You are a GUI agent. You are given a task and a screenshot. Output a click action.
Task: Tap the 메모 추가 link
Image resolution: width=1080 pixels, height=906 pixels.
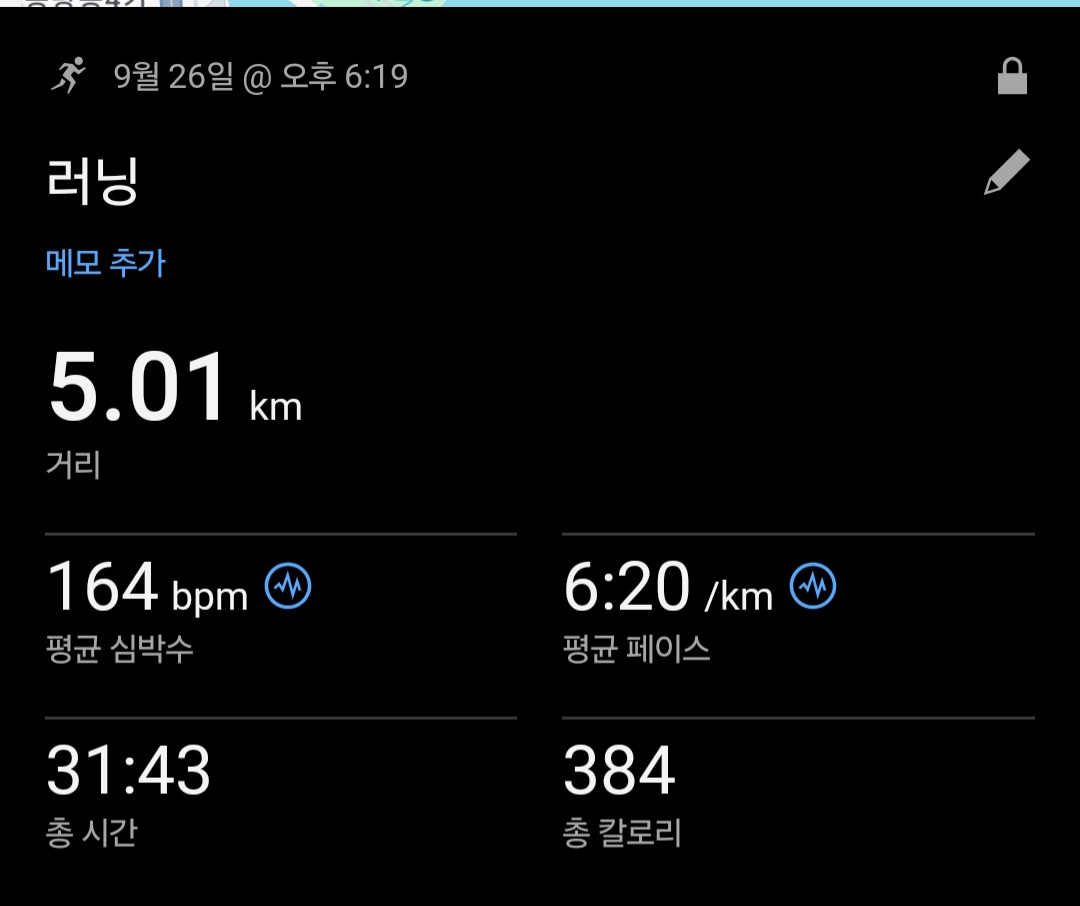tap(106, 263)
